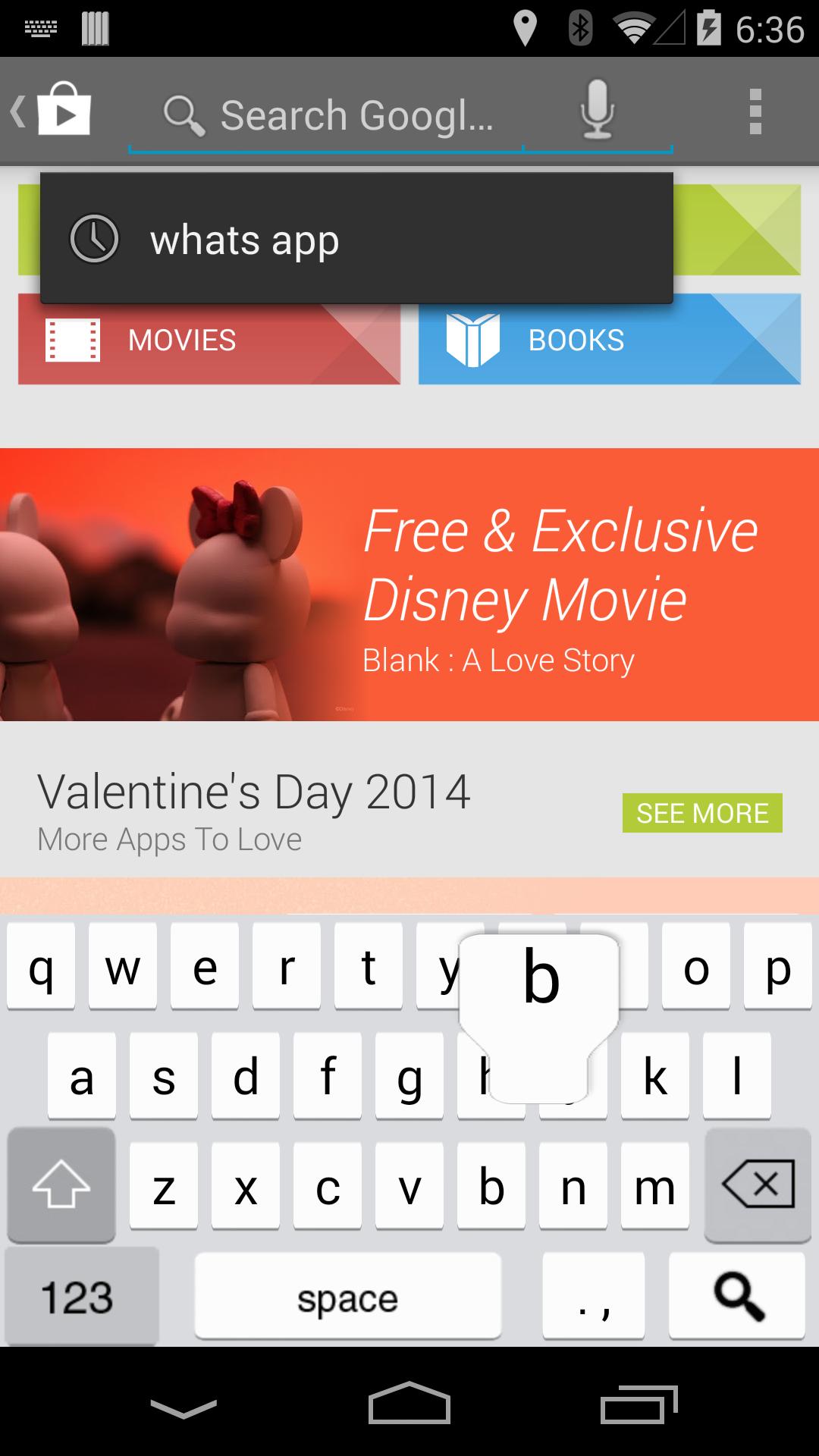Tap the Search Google Play field

pyautogui.click(x=341, y=116)
